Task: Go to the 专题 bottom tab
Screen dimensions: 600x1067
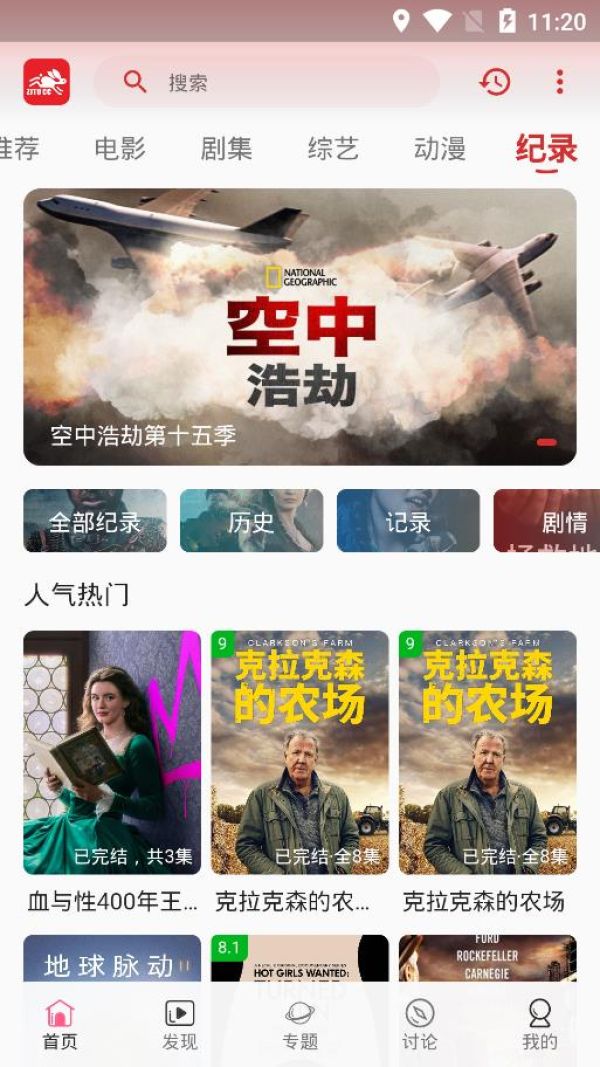Action: (x=300, y=1025)
